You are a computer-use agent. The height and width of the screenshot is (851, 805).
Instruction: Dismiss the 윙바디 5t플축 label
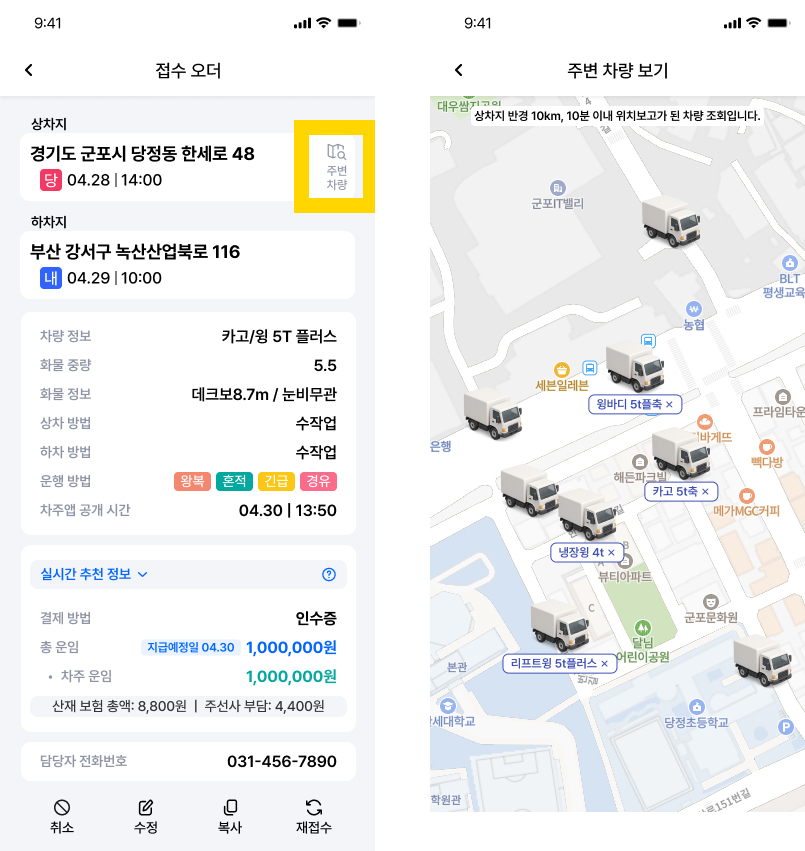[670, 404]
